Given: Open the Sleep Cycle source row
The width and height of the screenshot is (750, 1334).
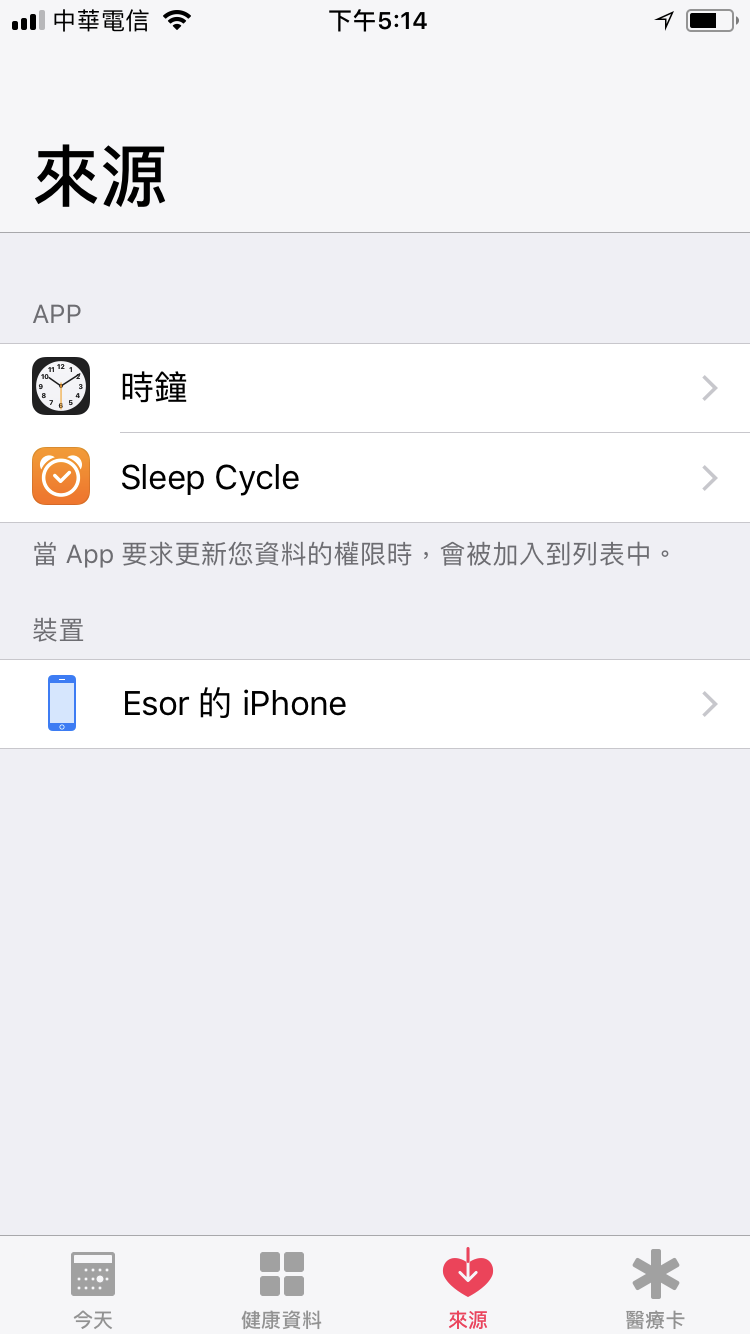Looking at the screenshot, I should (x=375, y=478).
